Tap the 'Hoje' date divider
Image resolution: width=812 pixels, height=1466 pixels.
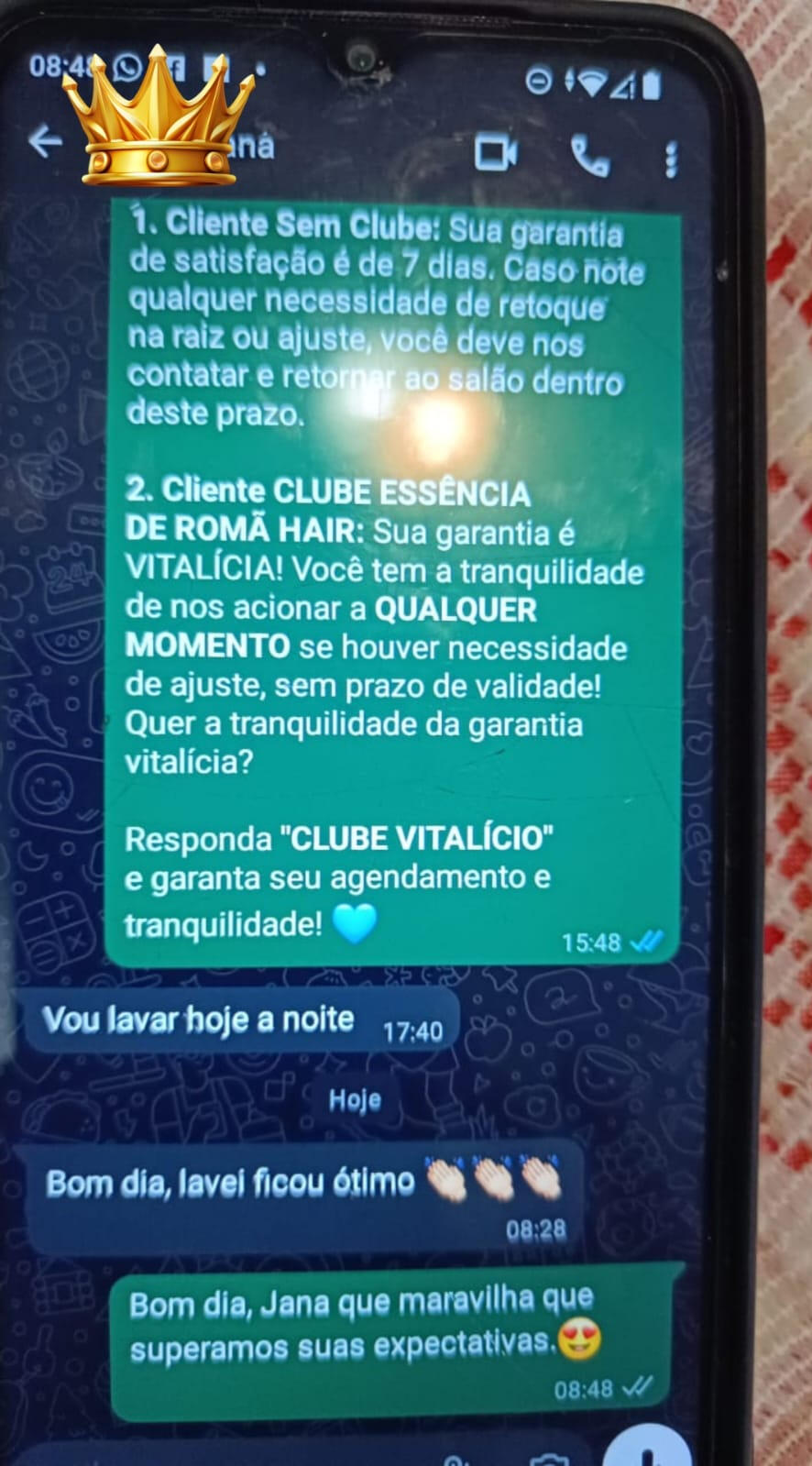356,1099
